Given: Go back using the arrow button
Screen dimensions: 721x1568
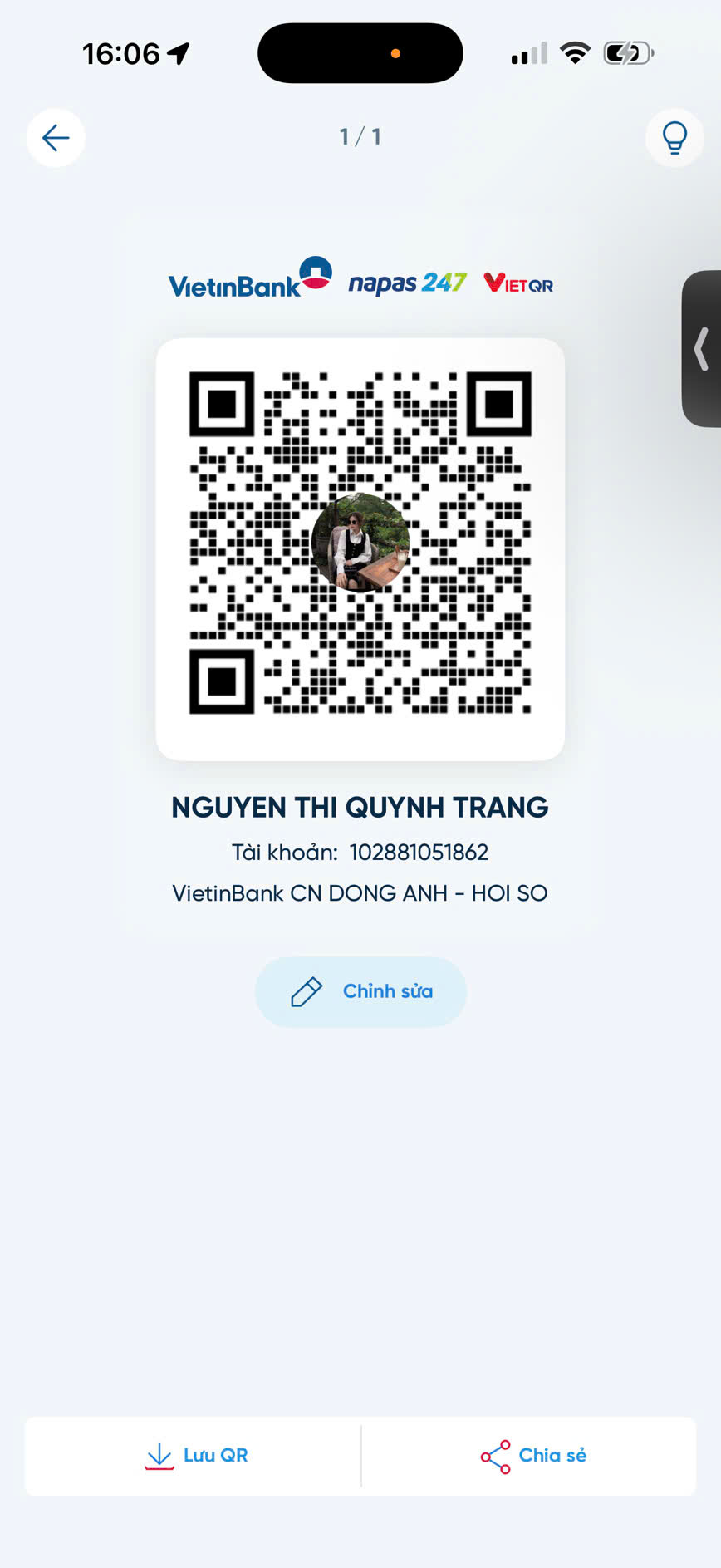Looking at the screenshot, I should [56, 138].
